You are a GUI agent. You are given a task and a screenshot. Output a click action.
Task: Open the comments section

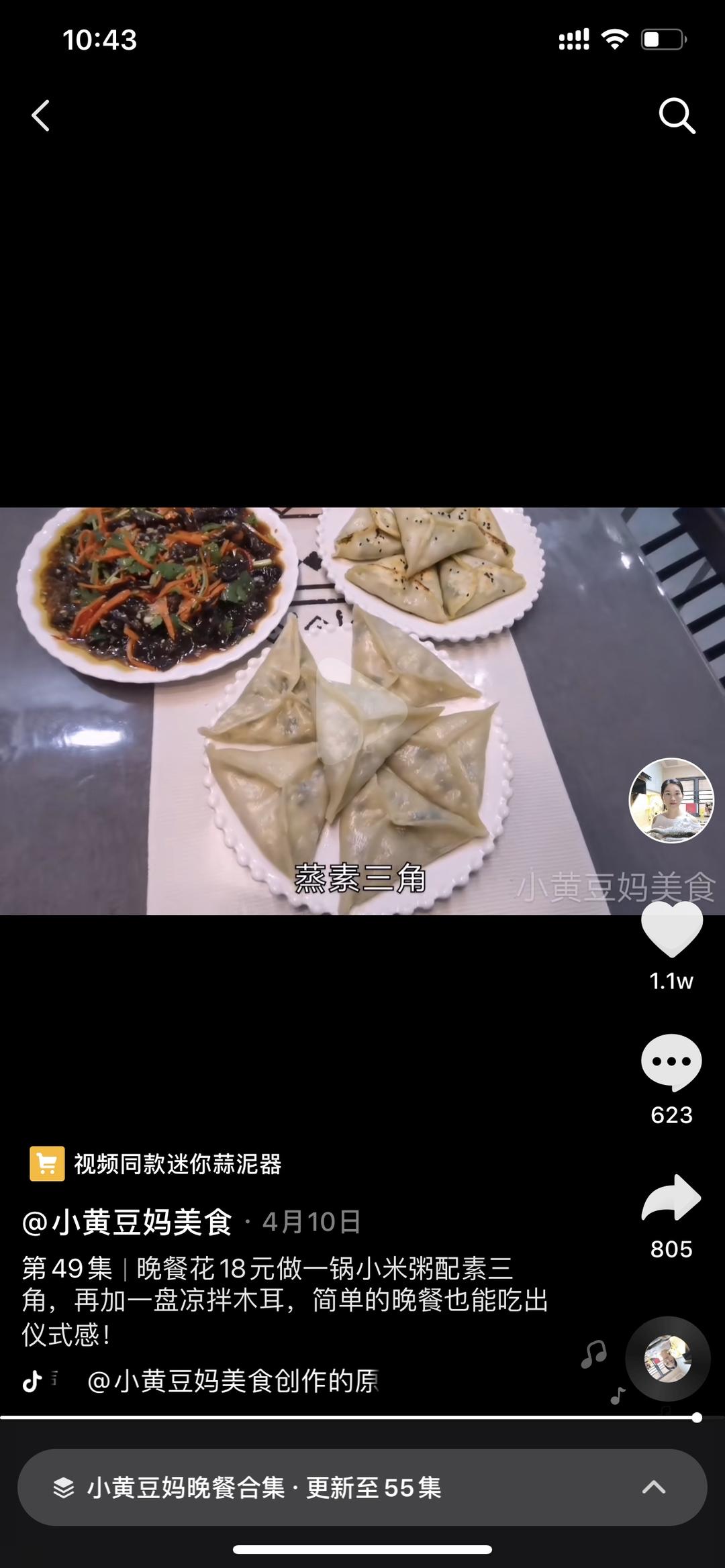pyautogui.click(x=671, y=1062)
